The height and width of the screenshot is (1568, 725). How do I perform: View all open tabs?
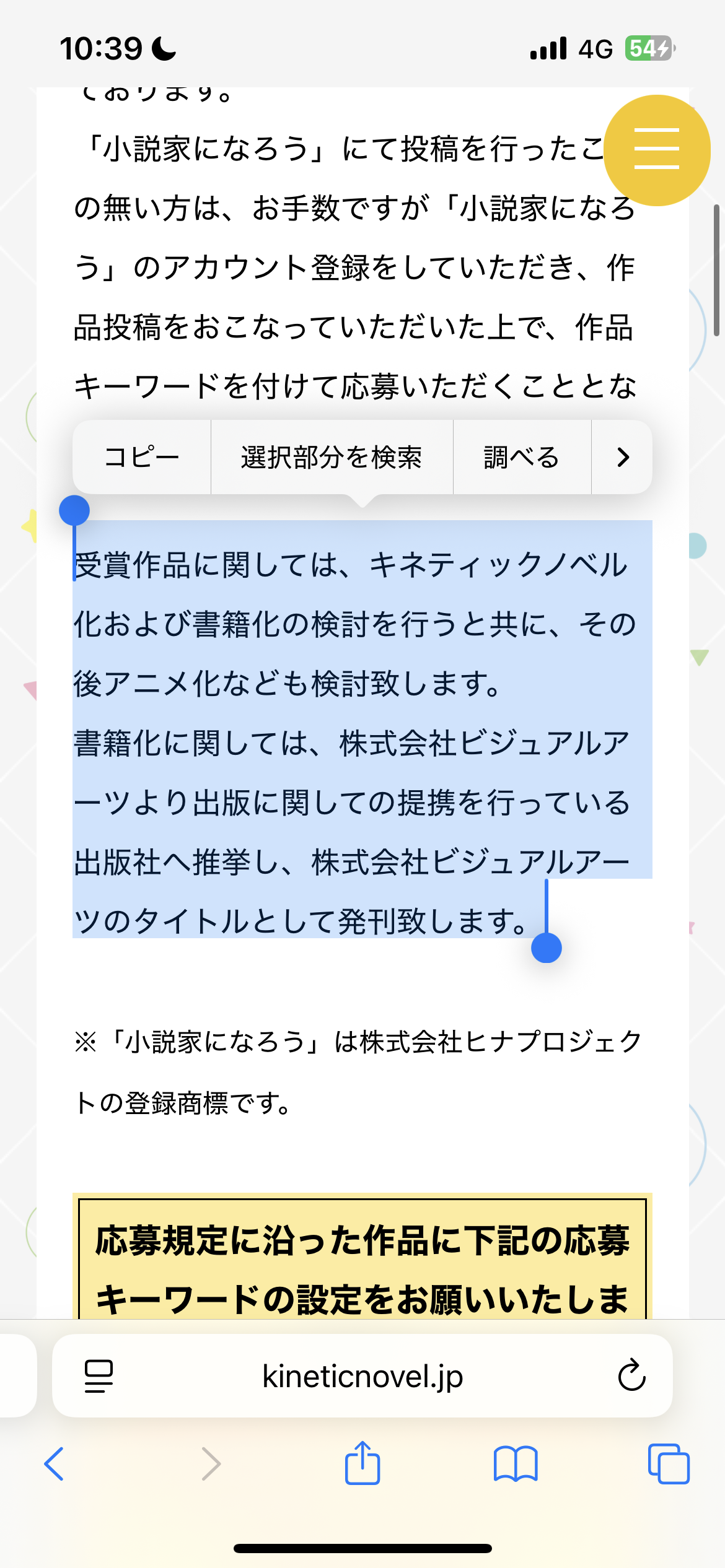668,1464
